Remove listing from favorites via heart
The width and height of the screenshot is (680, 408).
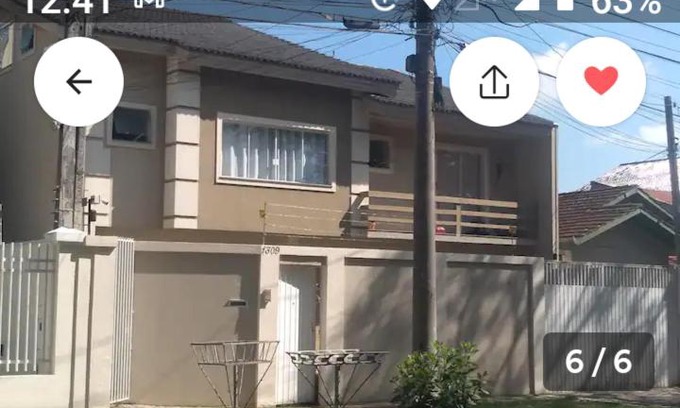point(600,82)
